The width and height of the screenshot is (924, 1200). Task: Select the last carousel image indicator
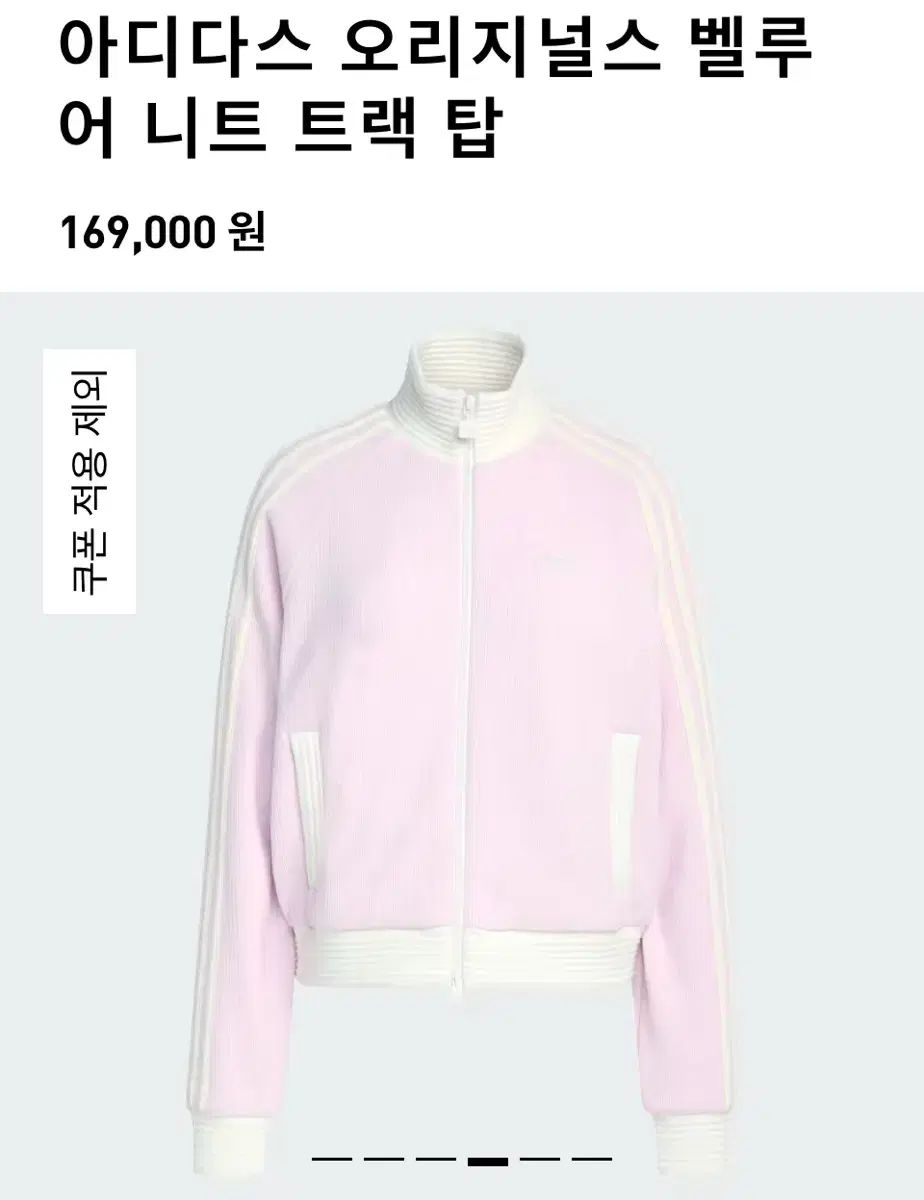[592, 1160]
